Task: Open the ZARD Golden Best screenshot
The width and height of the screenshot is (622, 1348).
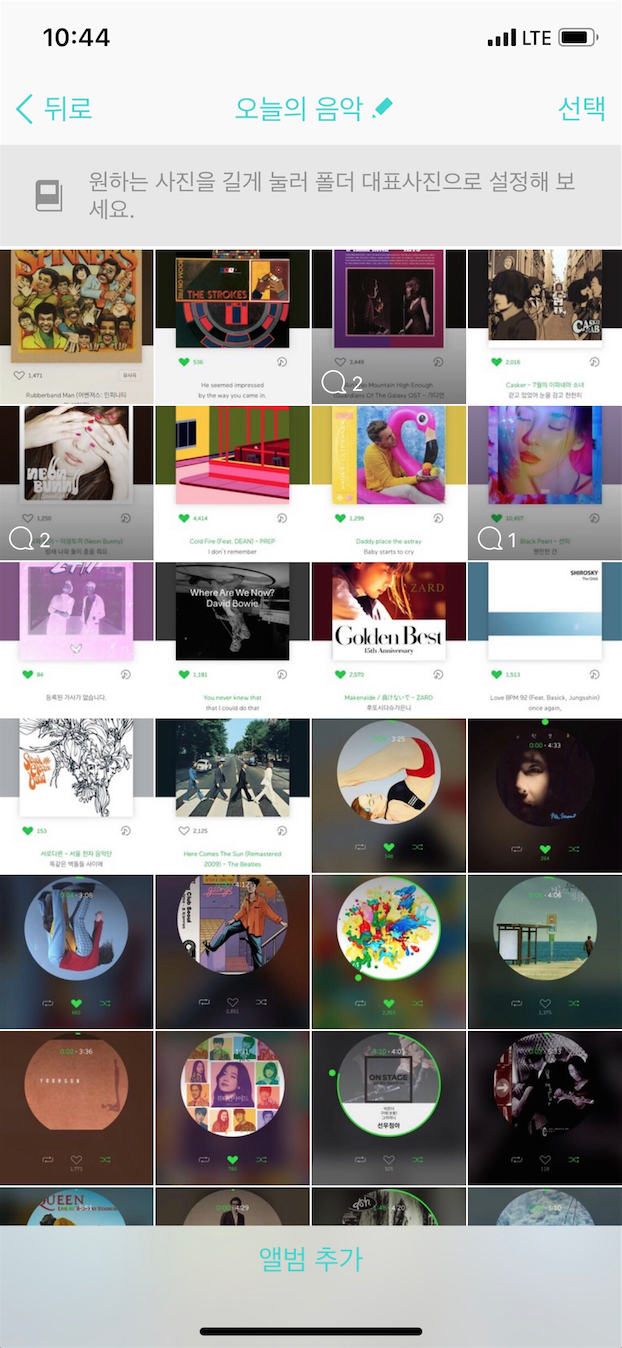Action: (389, 639)
